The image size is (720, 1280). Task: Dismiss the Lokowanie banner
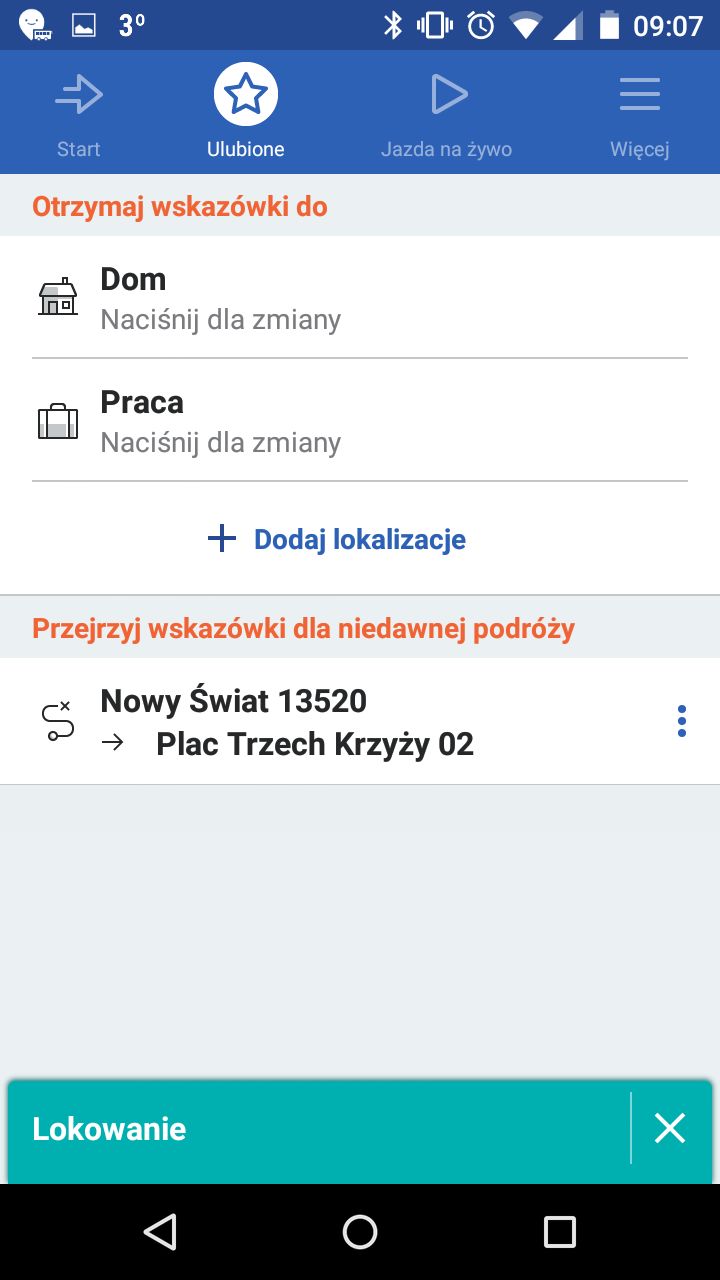tap(669, 1129)
